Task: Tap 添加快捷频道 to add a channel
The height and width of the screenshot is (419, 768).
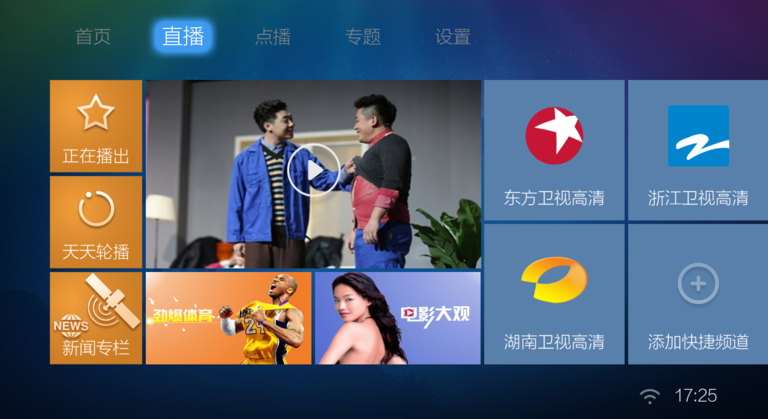Action: 698,294
